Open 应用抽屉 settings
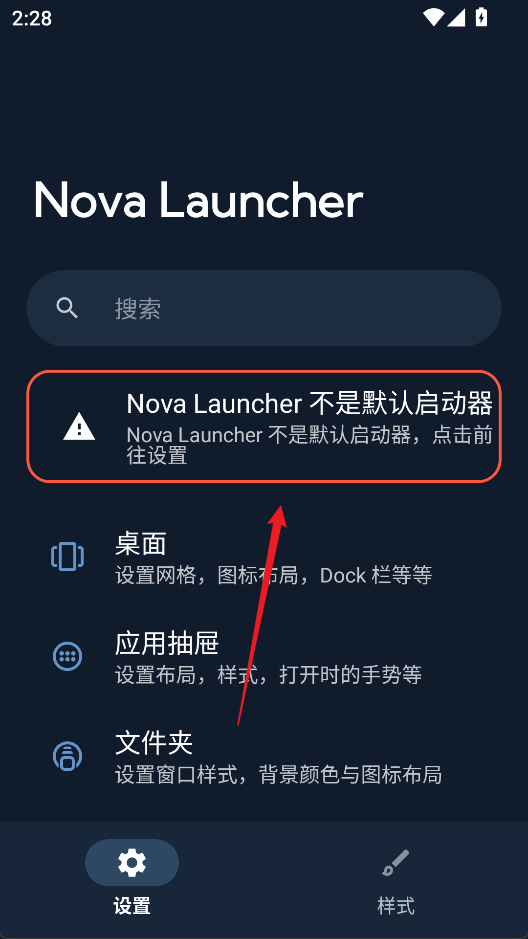Viewport: 528px width, 939px height. pyautogui.click(x=263, y=657)
